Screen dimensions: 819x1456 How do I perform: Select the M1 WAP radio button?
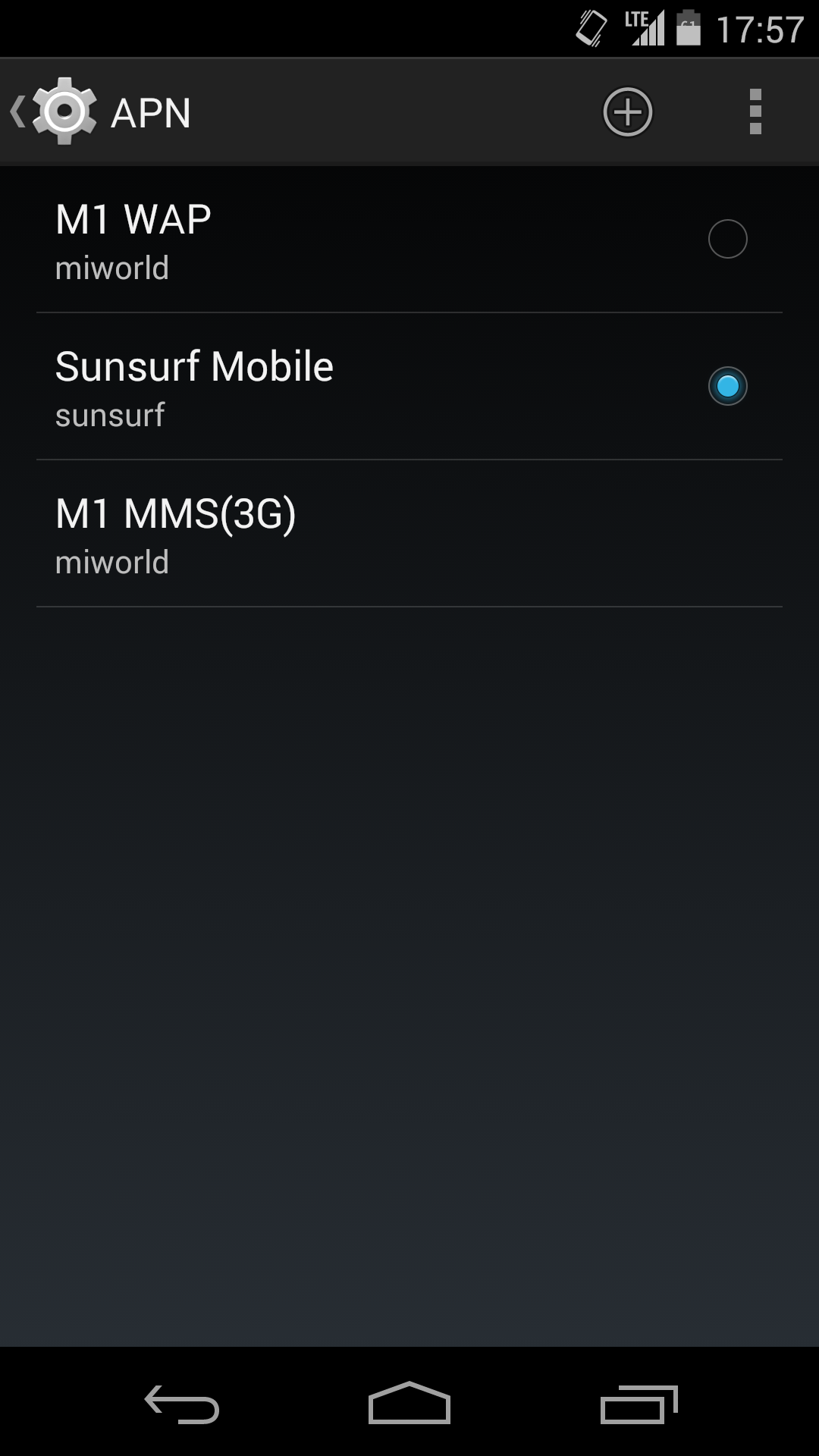pyautogui.click(x=727, y=239)
